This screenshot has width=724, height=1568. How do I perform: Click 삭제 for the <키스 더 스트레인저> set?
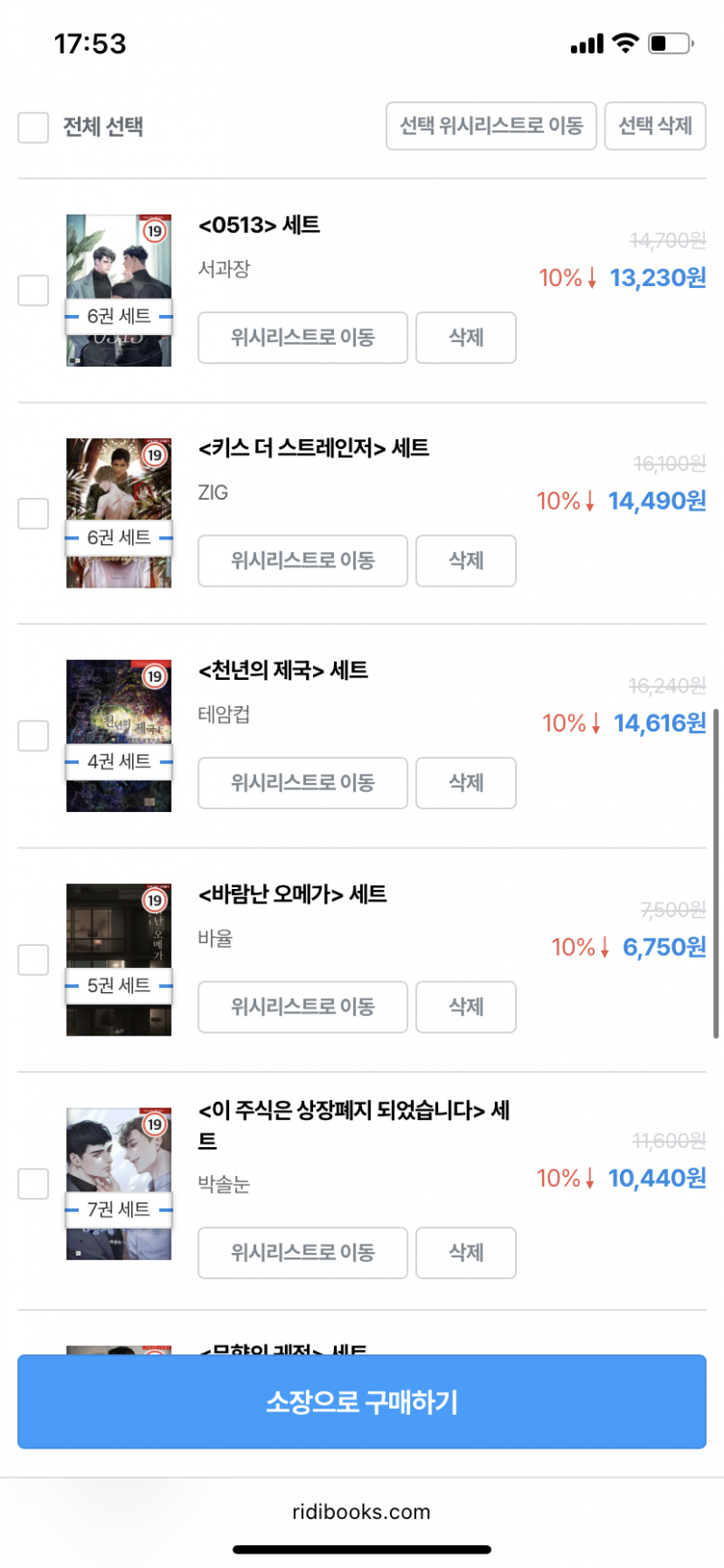tap(465, 560)
